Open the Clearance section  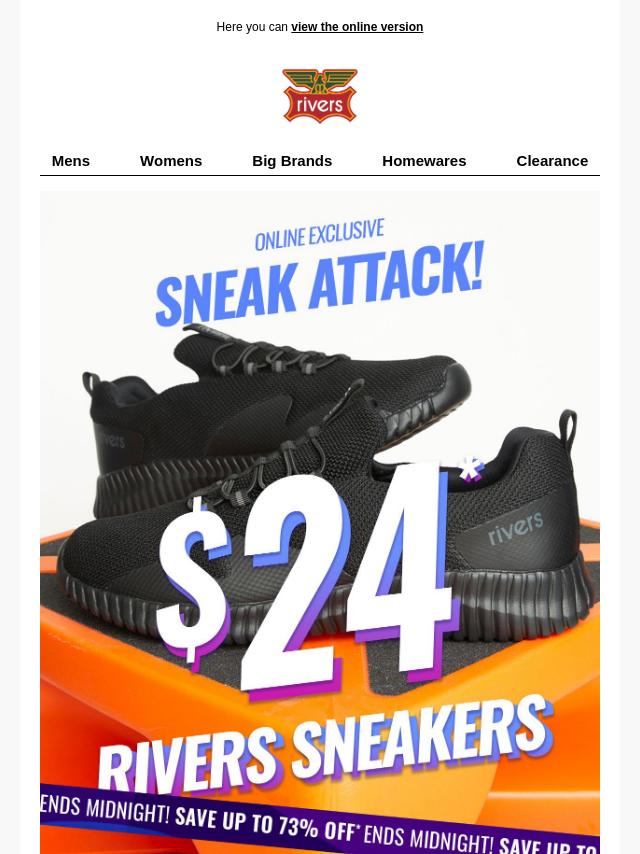point(552,161)
